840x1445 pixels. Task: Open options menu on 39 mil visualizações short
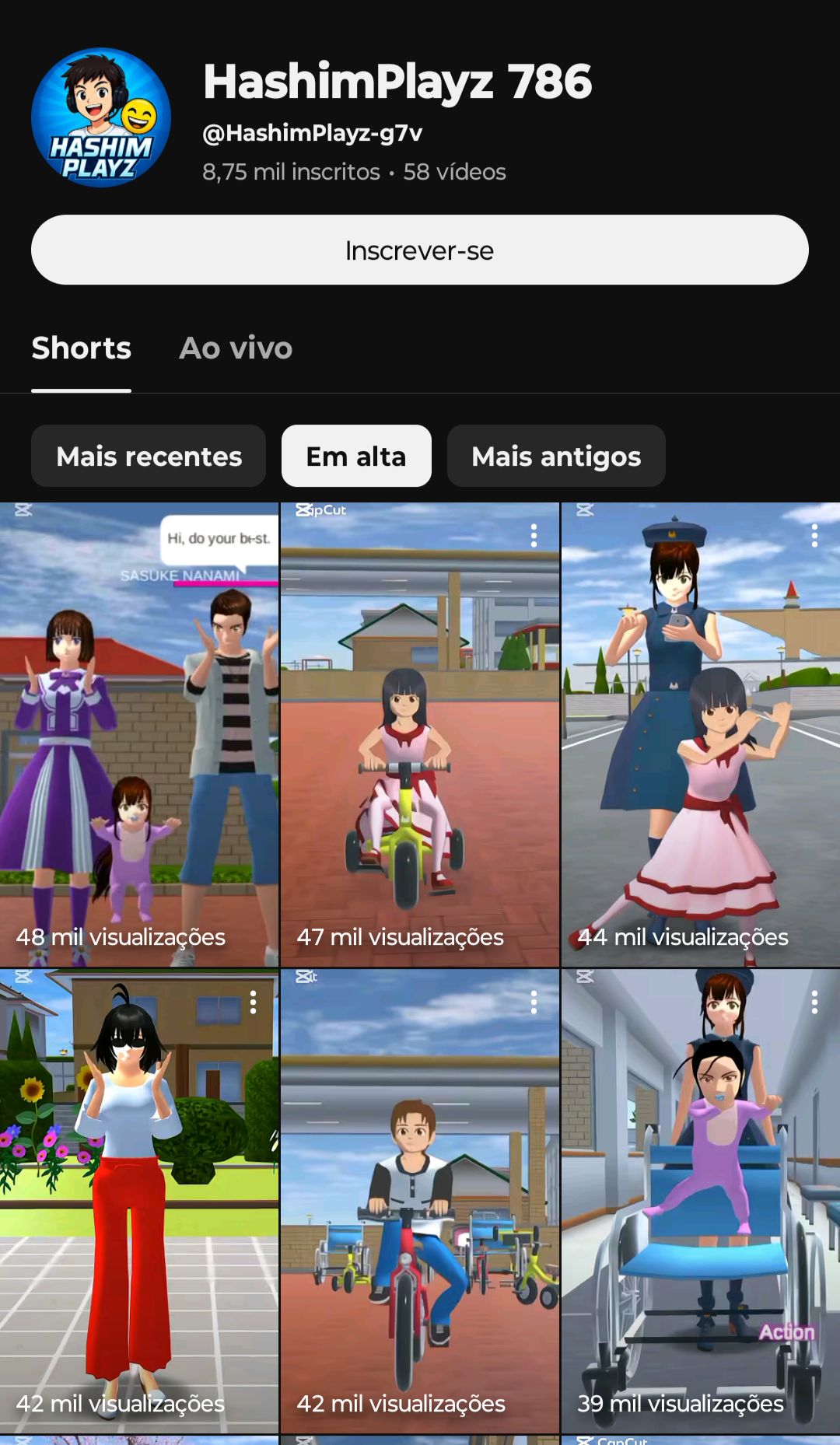(814, 1002)
